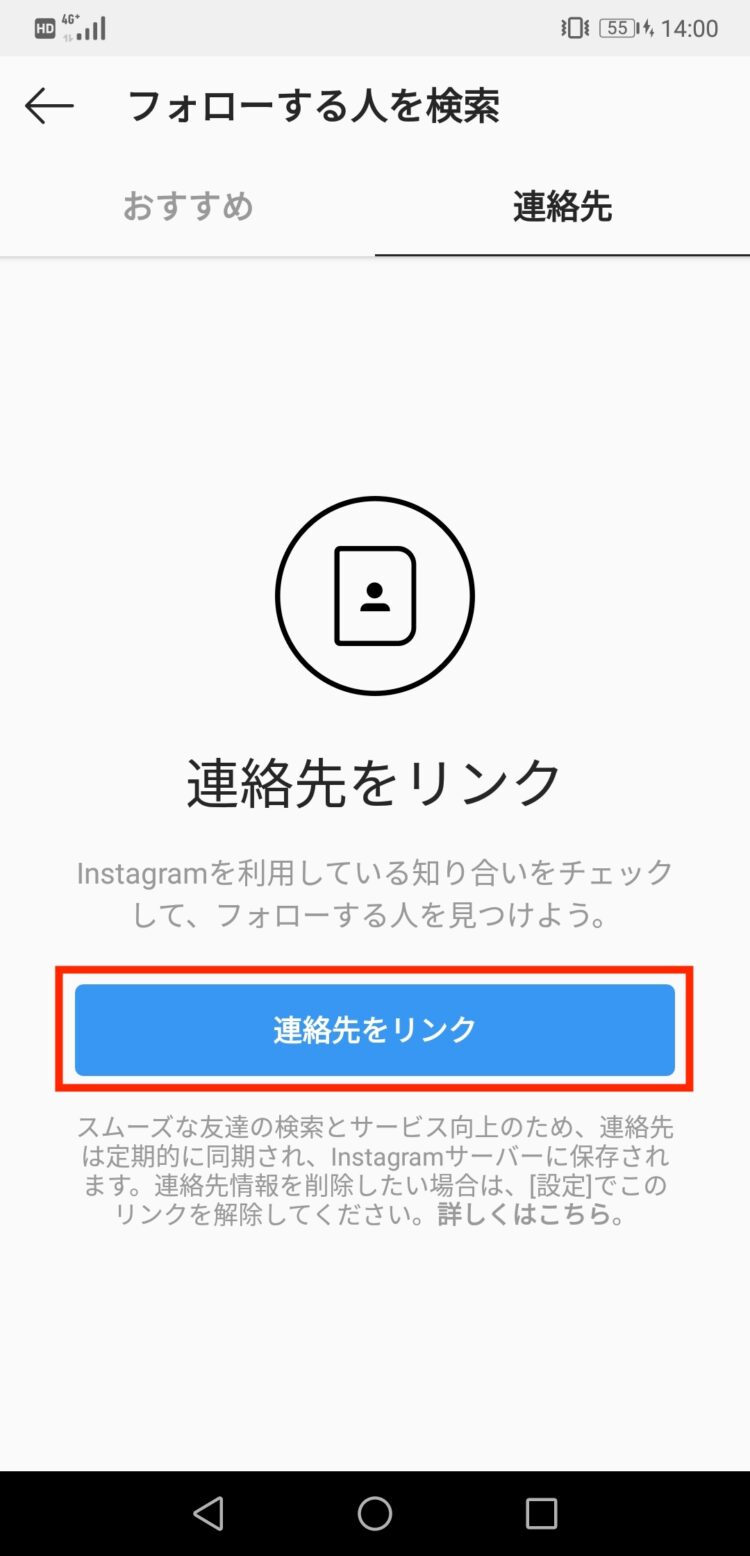Viewport: 750px width, 1556px height.
Task: Switch to the おすすめ tab
Action: 188,207
